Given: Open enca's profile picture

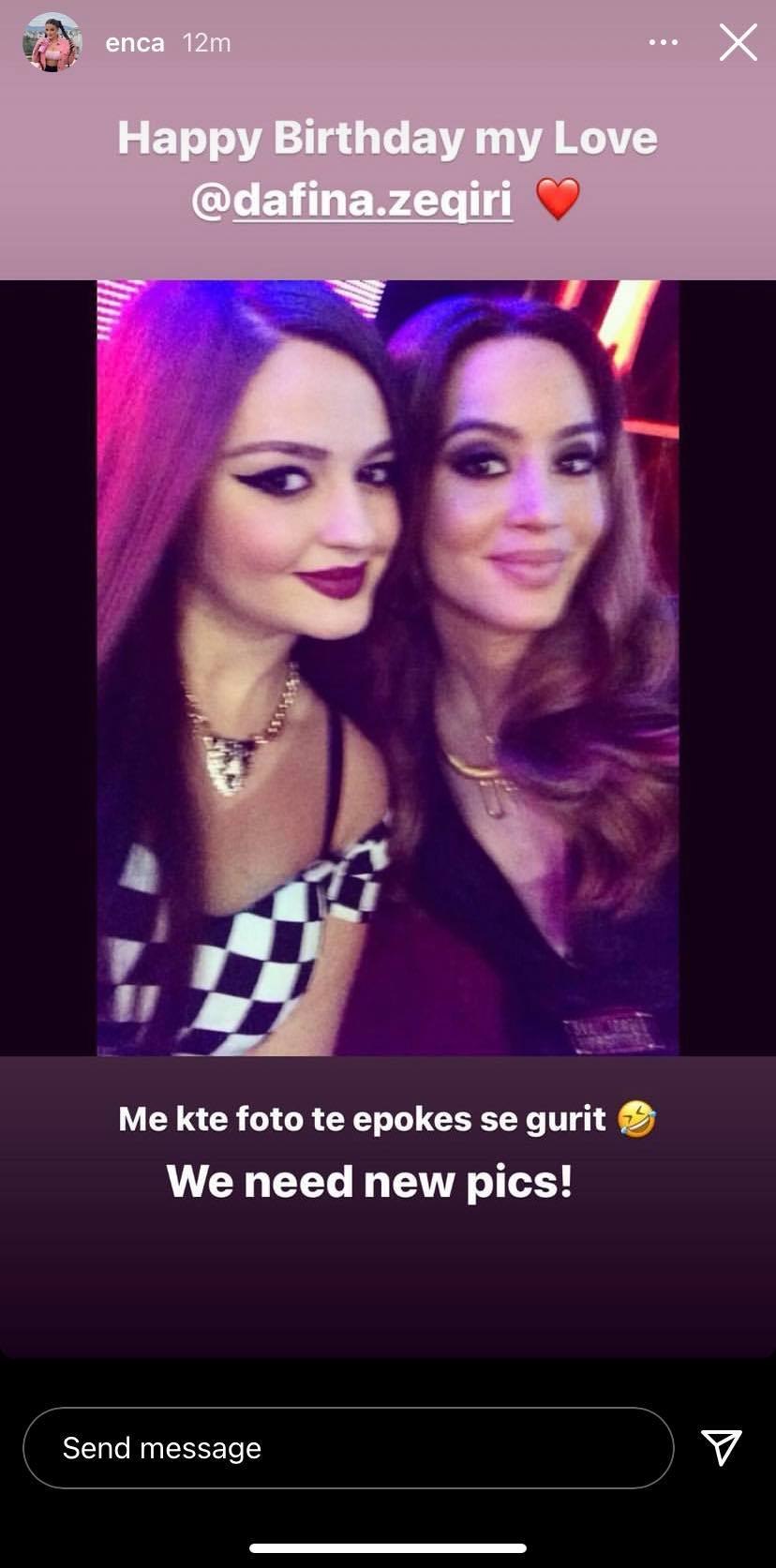Looking at the screenshot, I should coord(52,43).
